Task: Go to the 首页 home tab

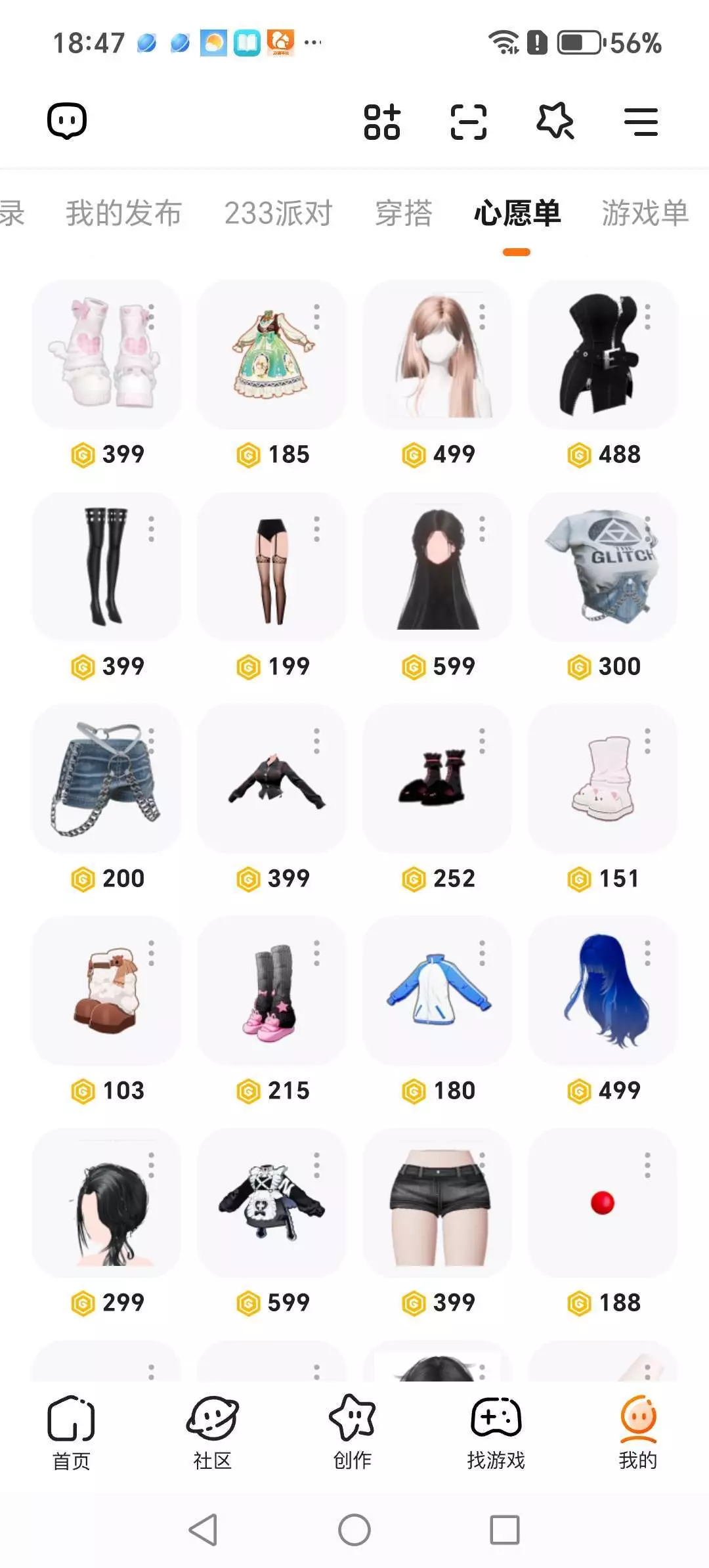Action: pos(71,1433)
